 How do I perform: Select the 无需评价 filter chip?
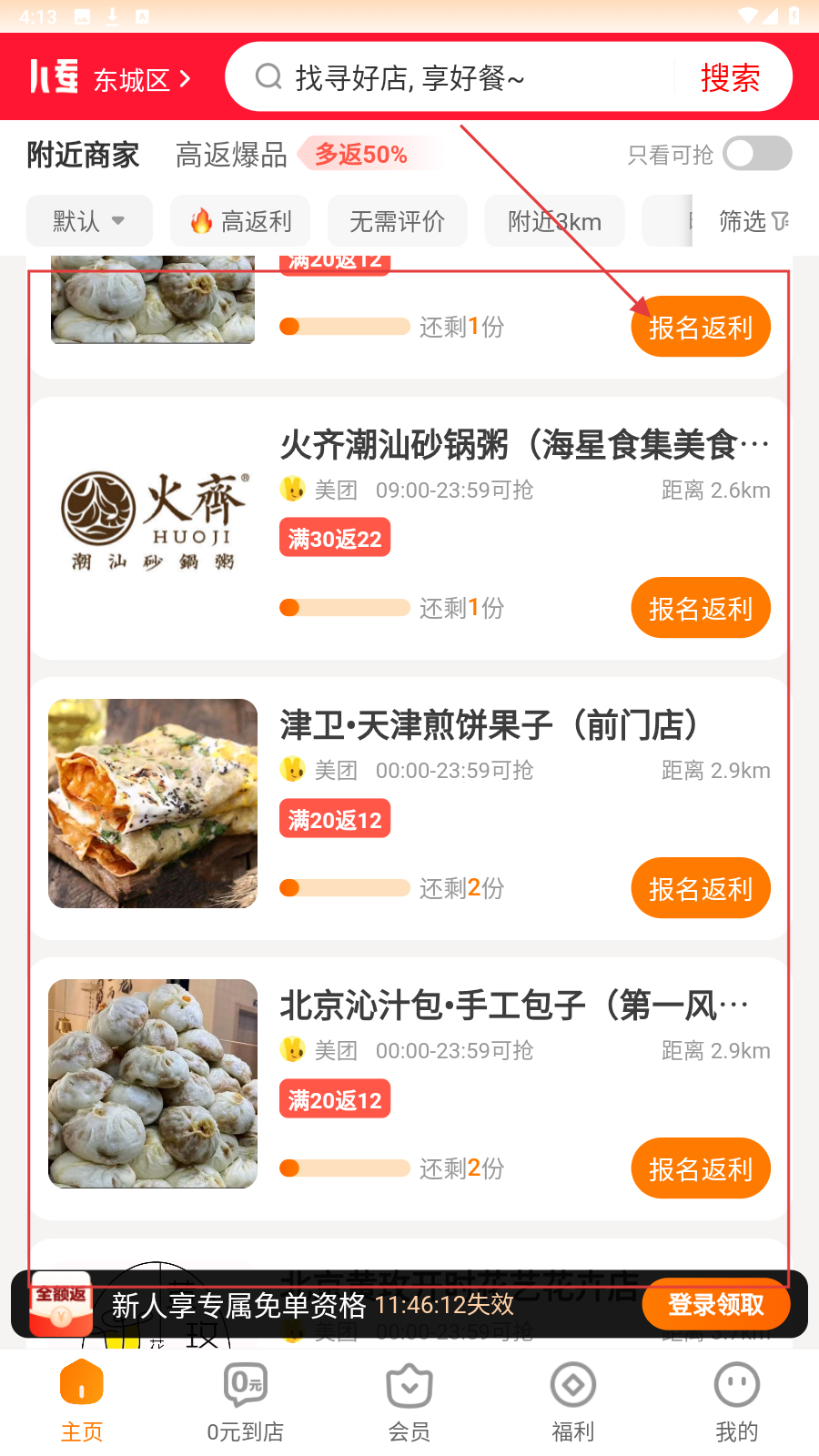[398, 221]
